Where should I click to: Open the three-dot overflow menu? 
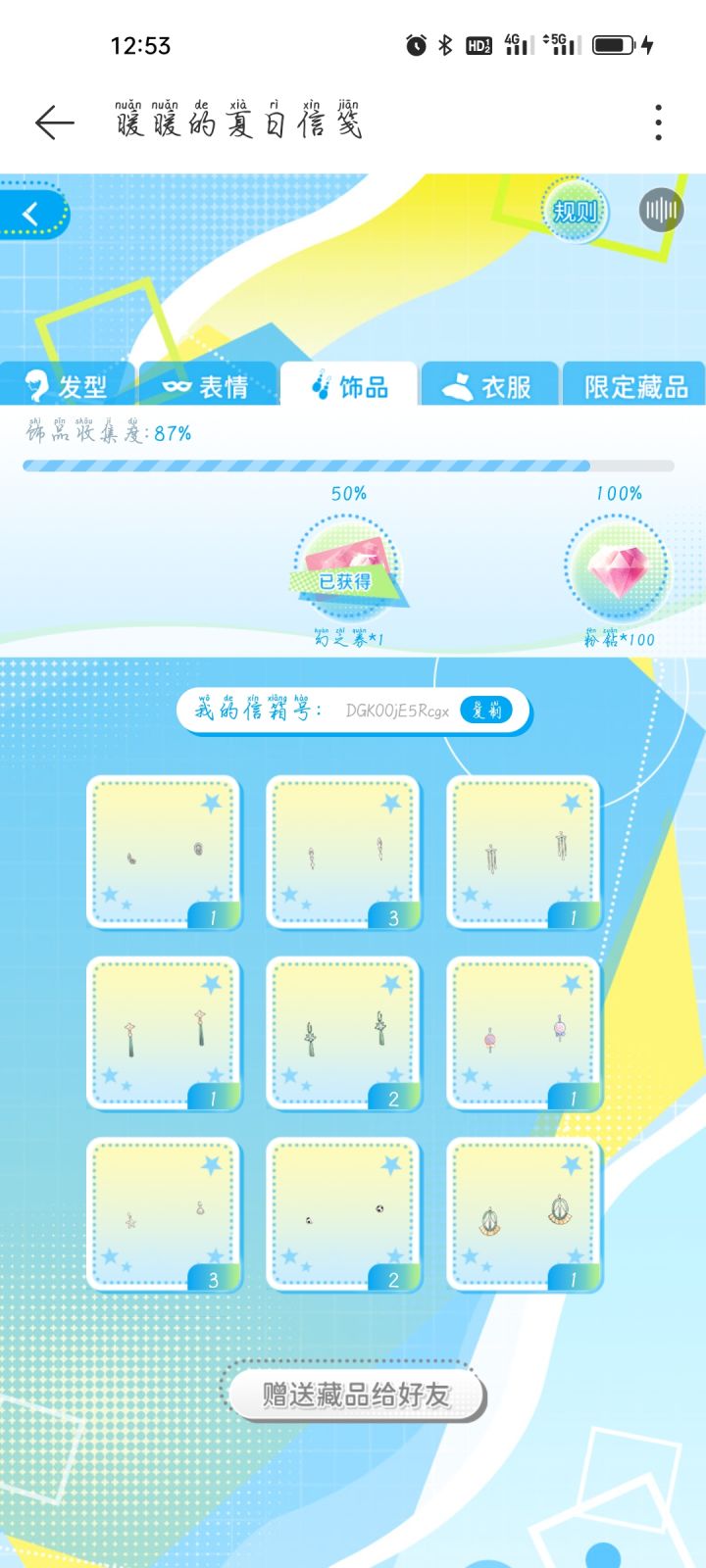pyautogui.click(x=657, y=120)
